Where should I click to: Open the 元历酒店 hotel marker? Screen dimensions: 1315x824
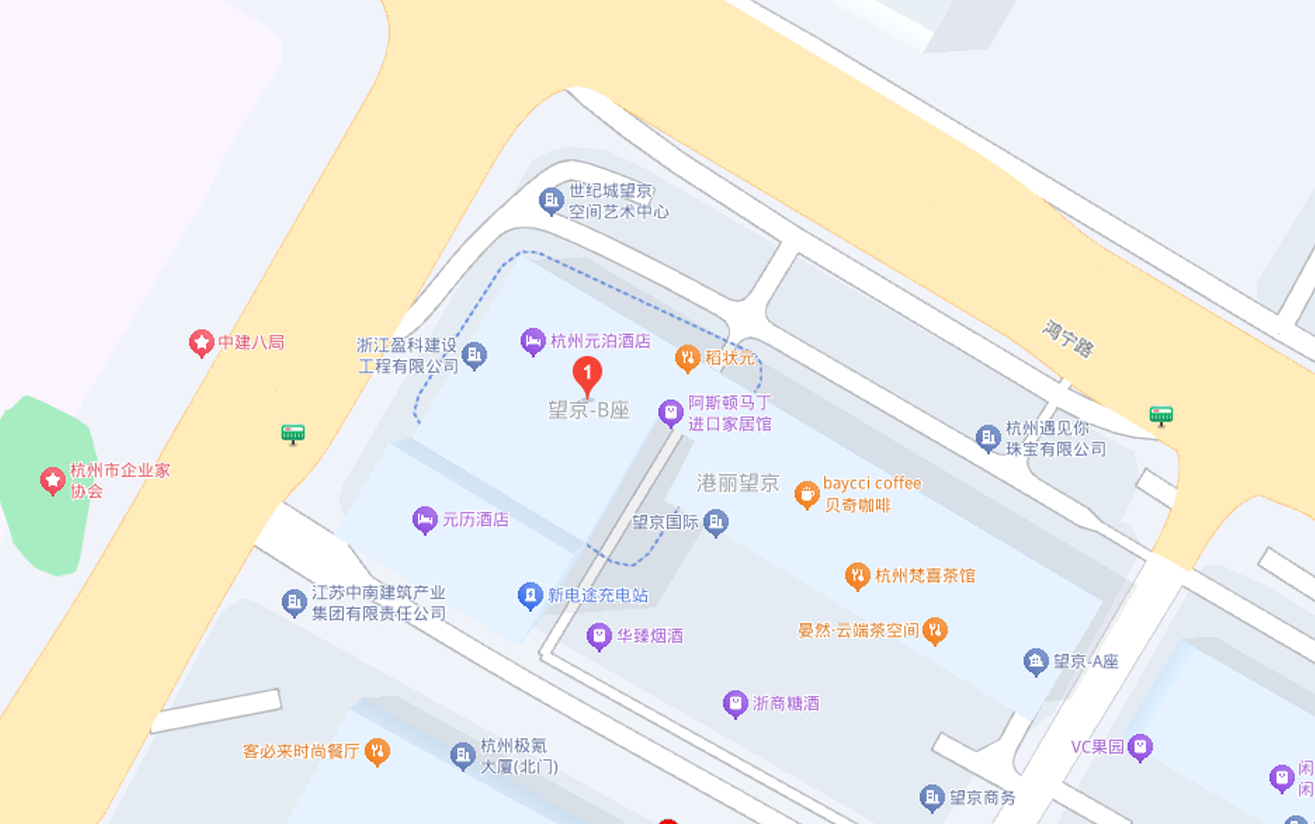pyautogui.click(x=425, y=519)
